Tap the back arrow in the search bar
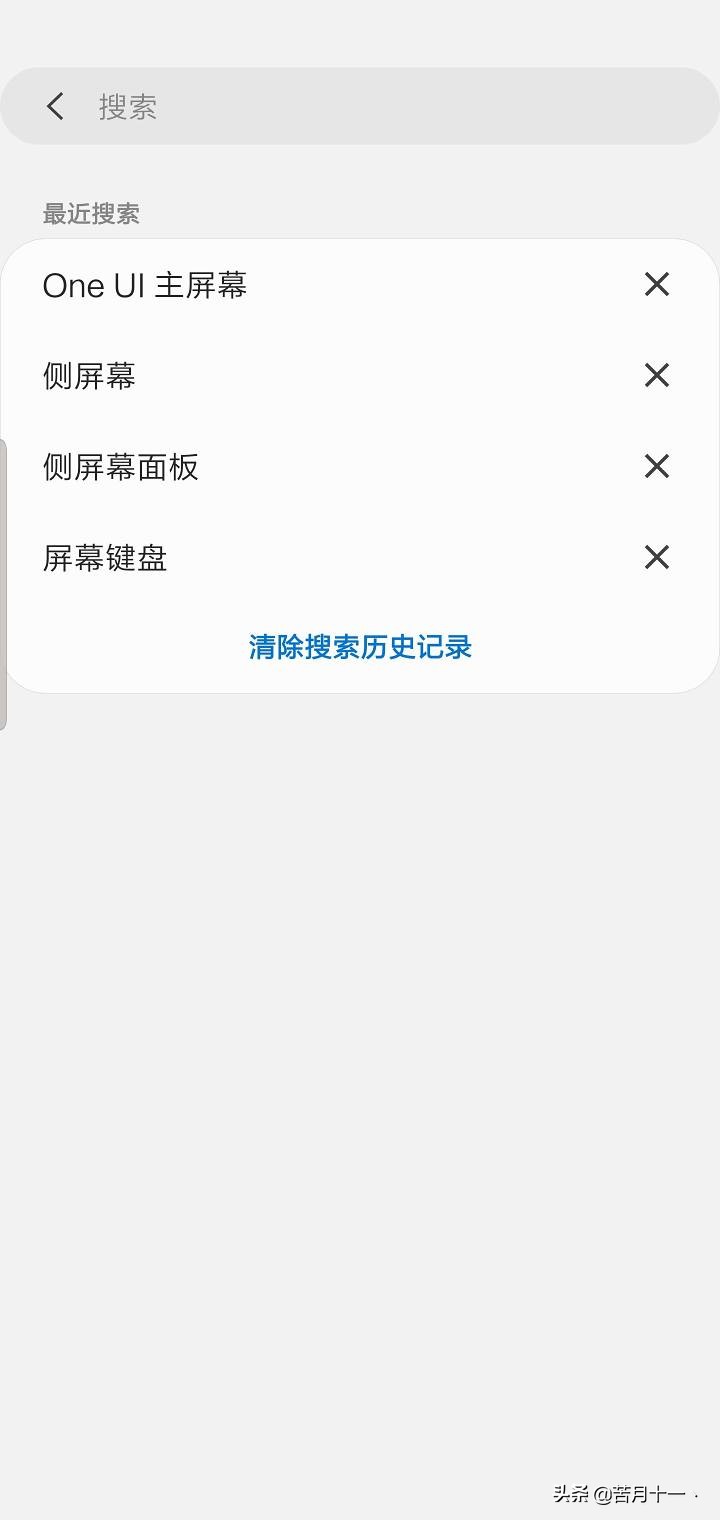The width and height of the screenshot is (720, 1520). tap(54, 106)
